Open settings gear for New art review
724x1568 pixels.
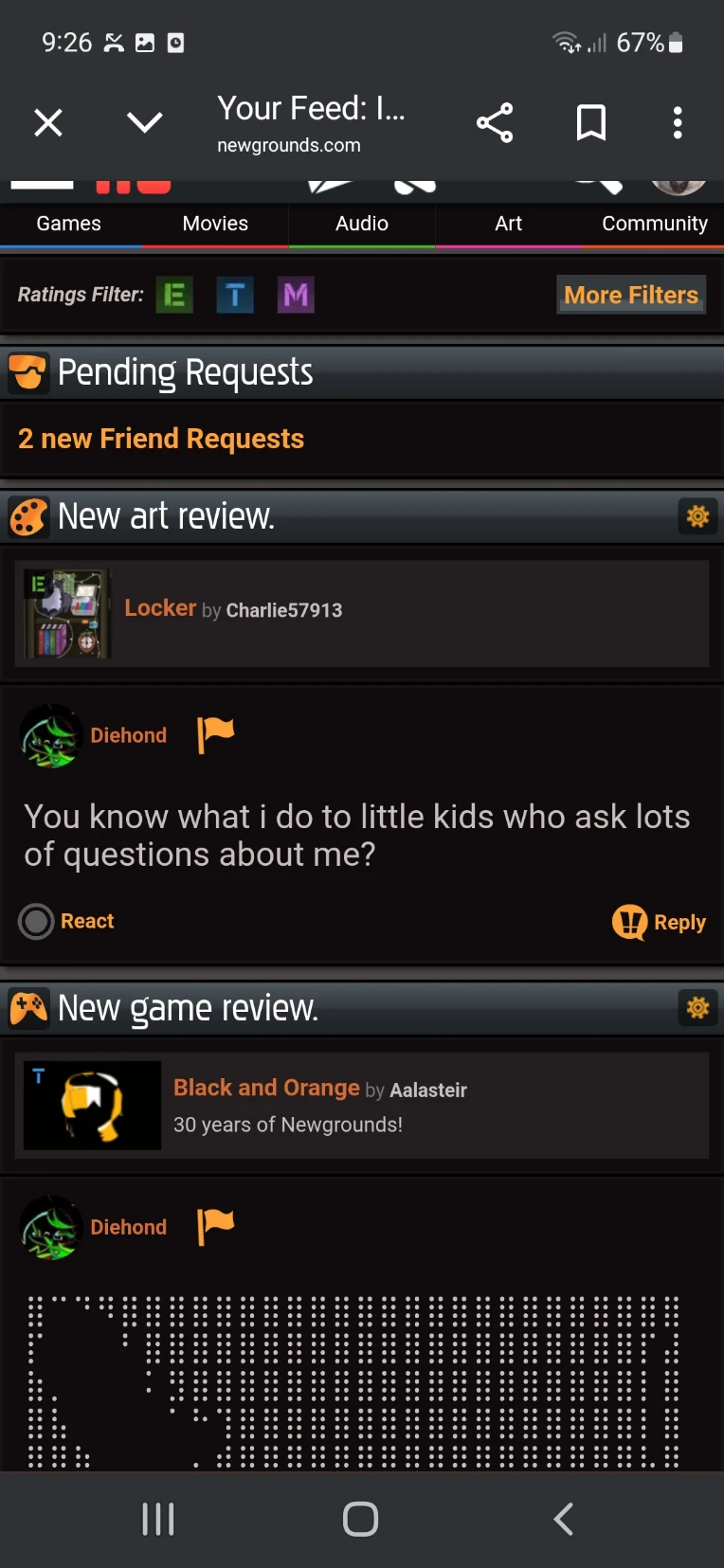[697, 516]
